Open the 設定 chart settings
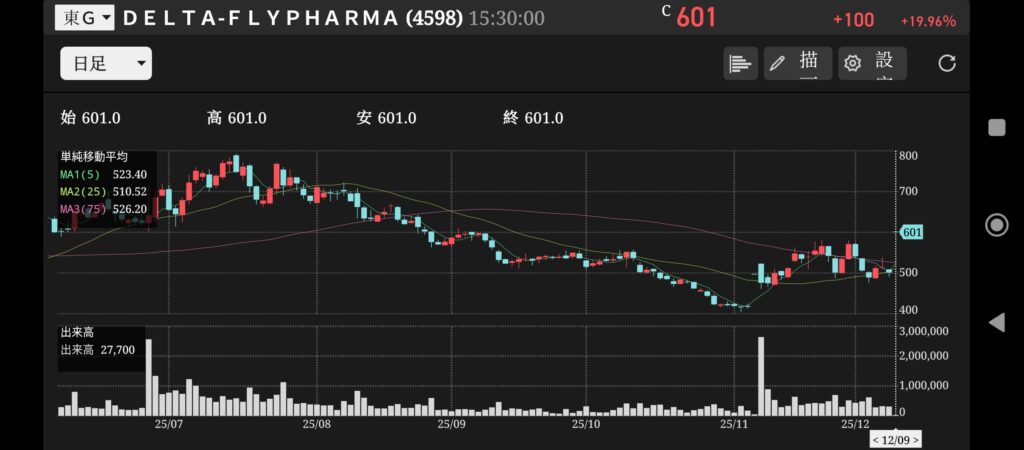The image size is (1024, 450). coord(872,64)
